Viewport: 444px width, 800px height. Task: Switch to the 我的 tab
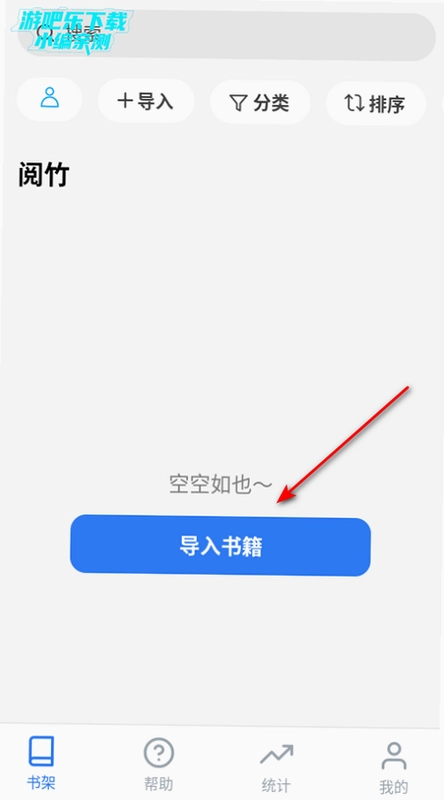tap(394, 766)
